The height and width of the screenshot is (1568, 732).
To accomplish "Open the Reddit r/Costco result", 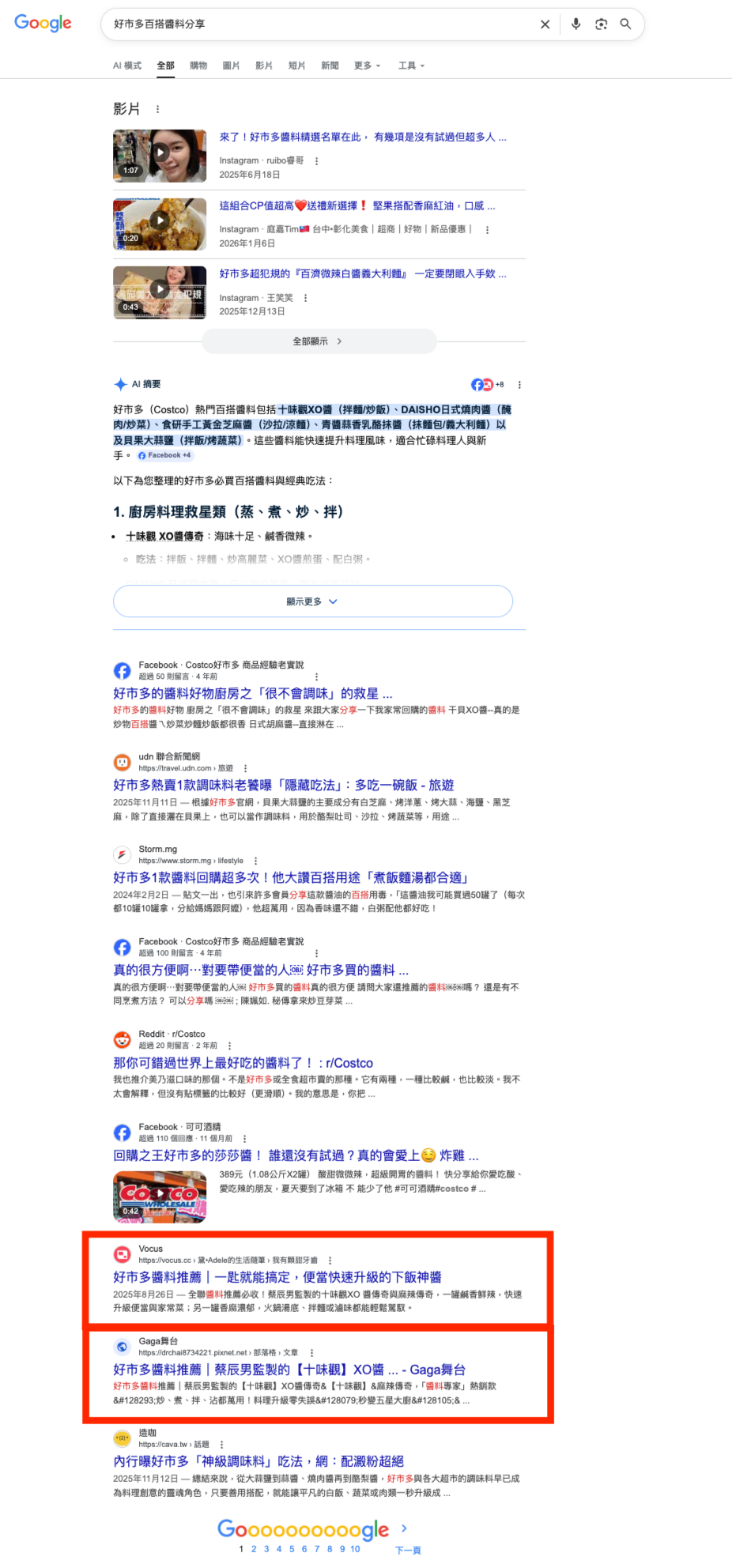I will click(x=243, y=1063).
